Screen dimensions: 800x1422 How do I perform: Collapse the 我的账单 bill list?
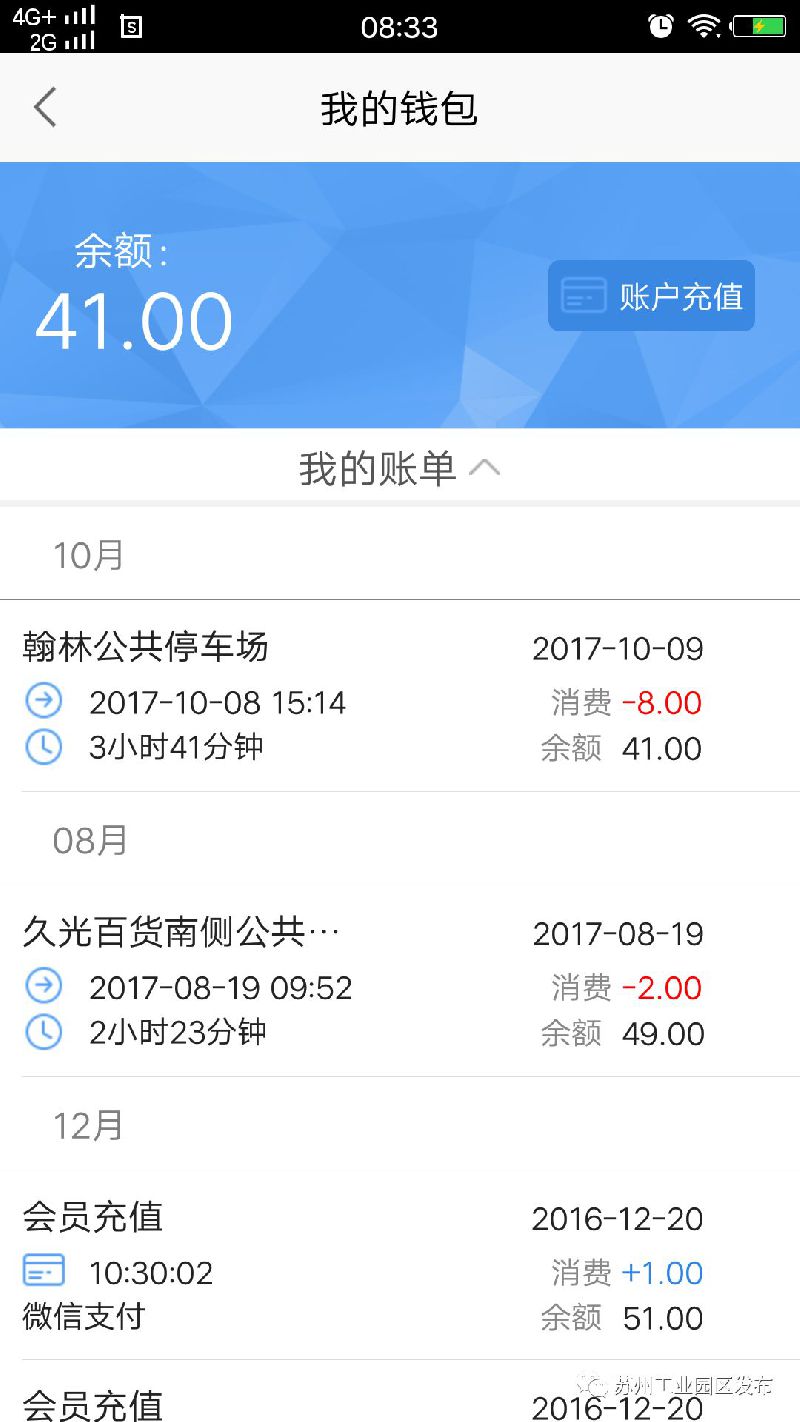click(400, 468)
